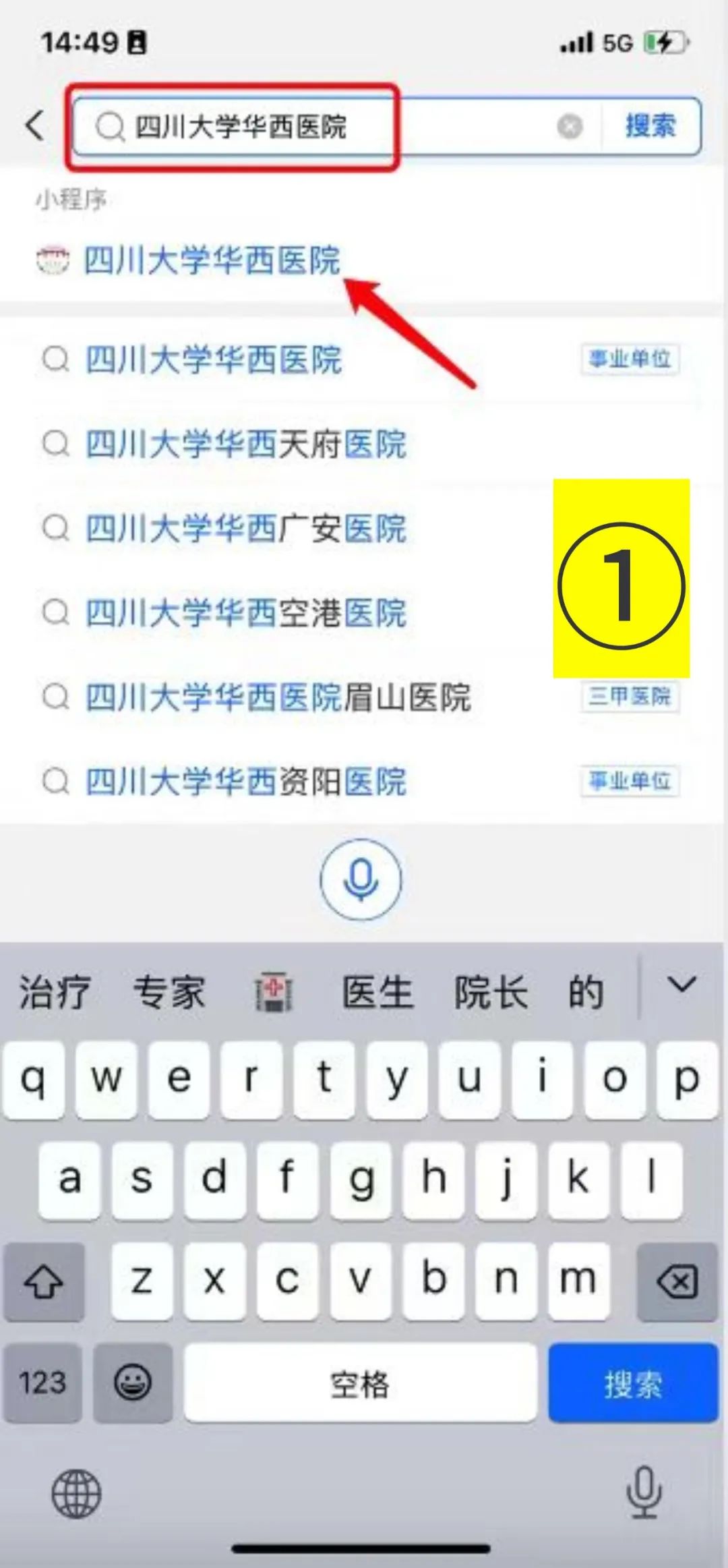Open the emoji keyboard
728x1568 pixels.
(x=132, y=1383)
